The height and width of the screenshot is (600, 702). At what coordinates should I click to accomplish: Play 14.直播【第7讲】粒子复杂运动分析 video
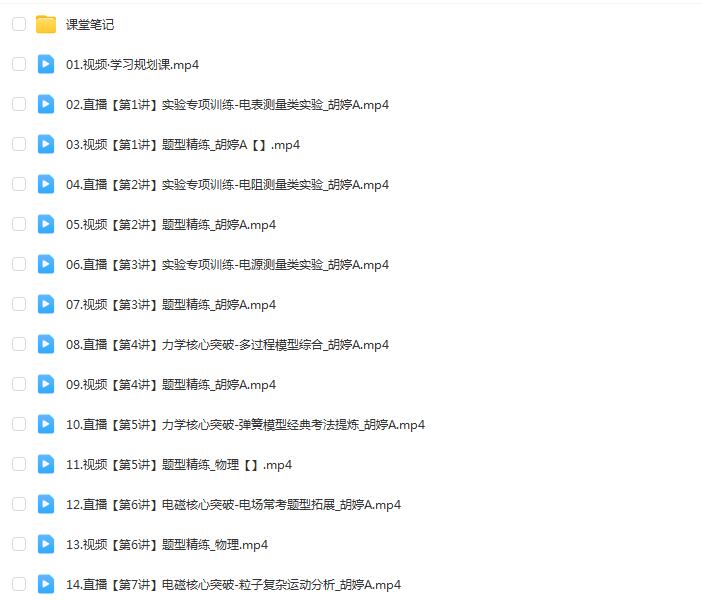(233, 584)
